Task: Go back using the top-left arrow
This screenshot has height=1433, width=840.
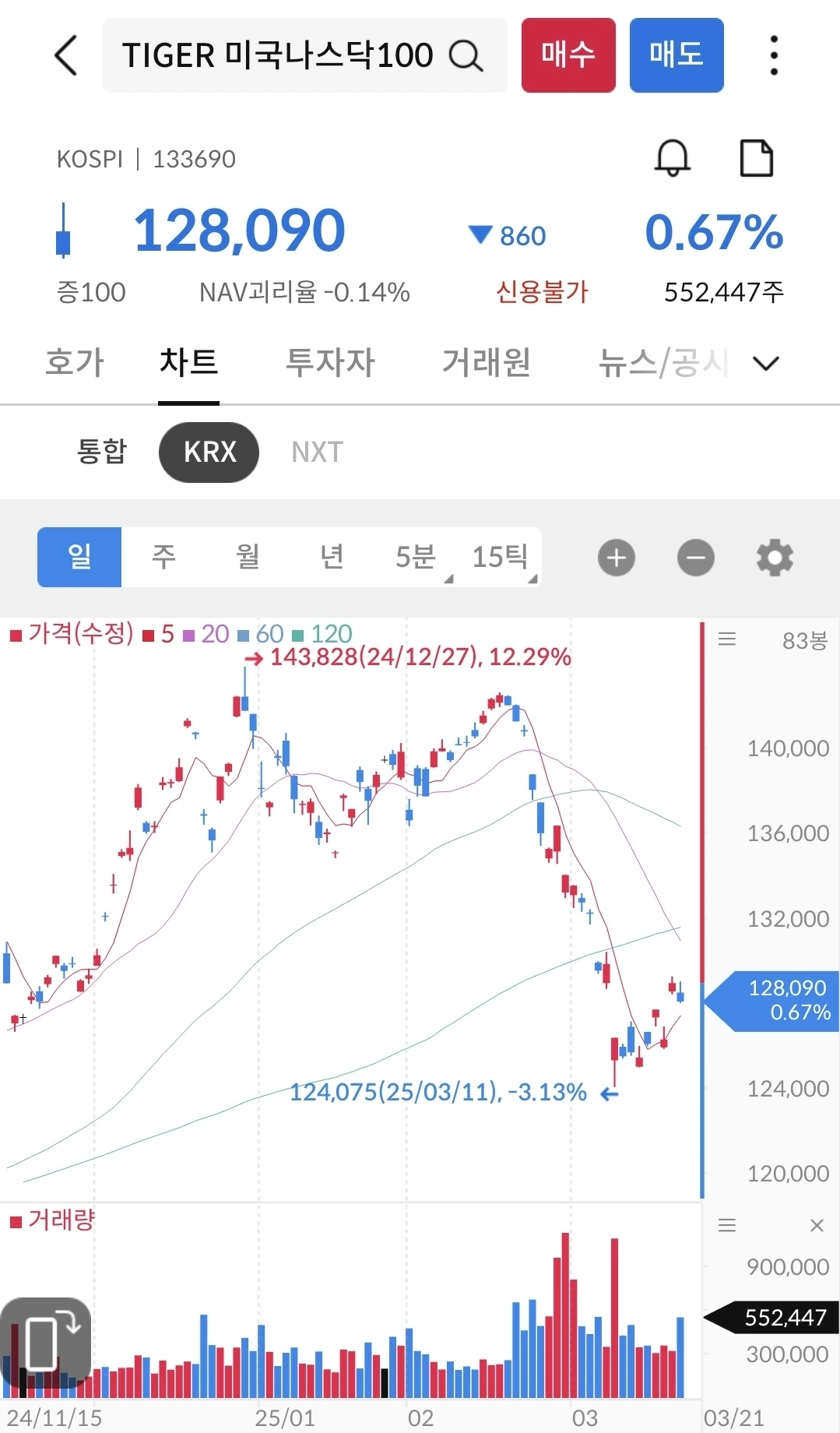Action: (66, 55)
